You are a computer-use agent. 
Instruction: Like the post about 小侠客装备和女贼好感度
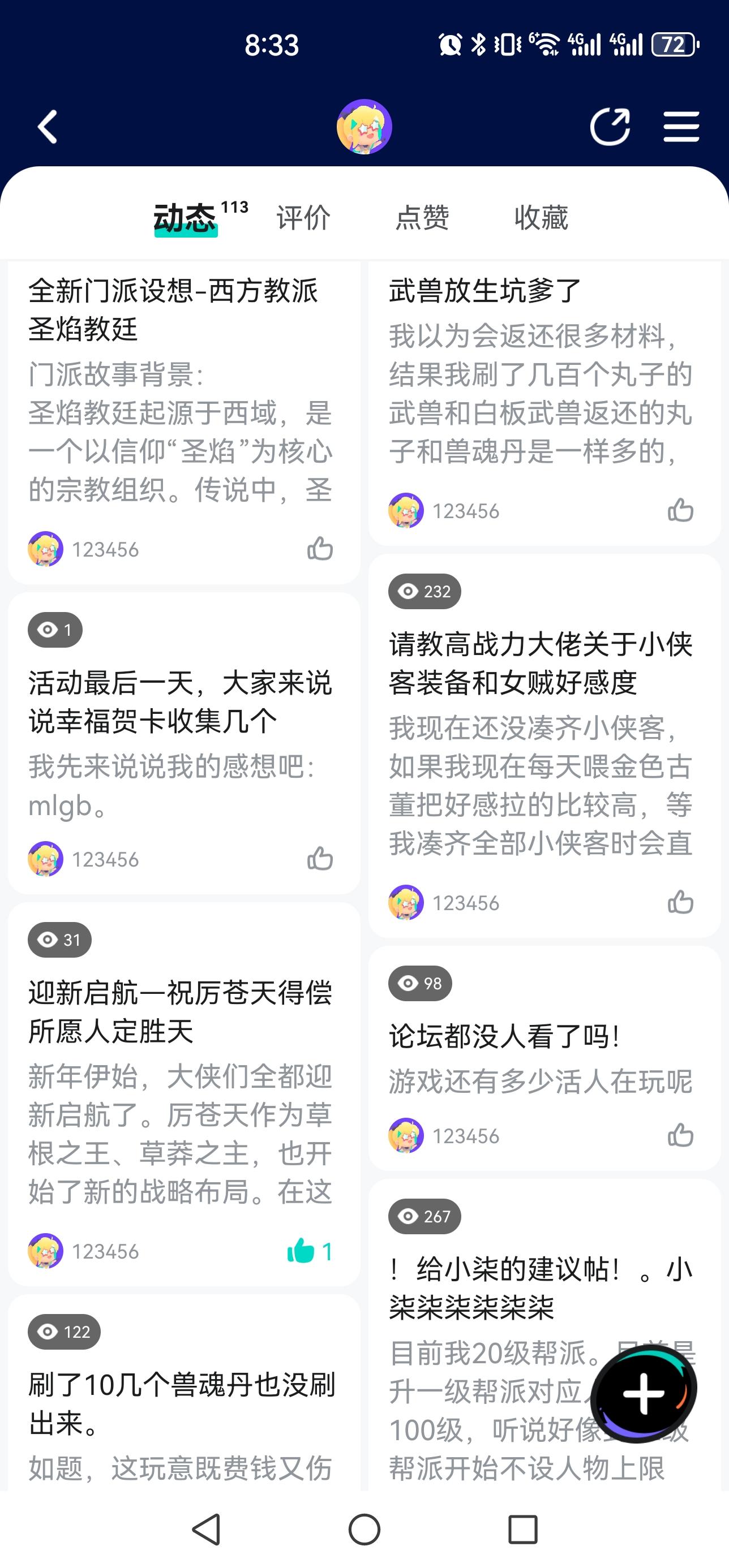pos(680,902)
